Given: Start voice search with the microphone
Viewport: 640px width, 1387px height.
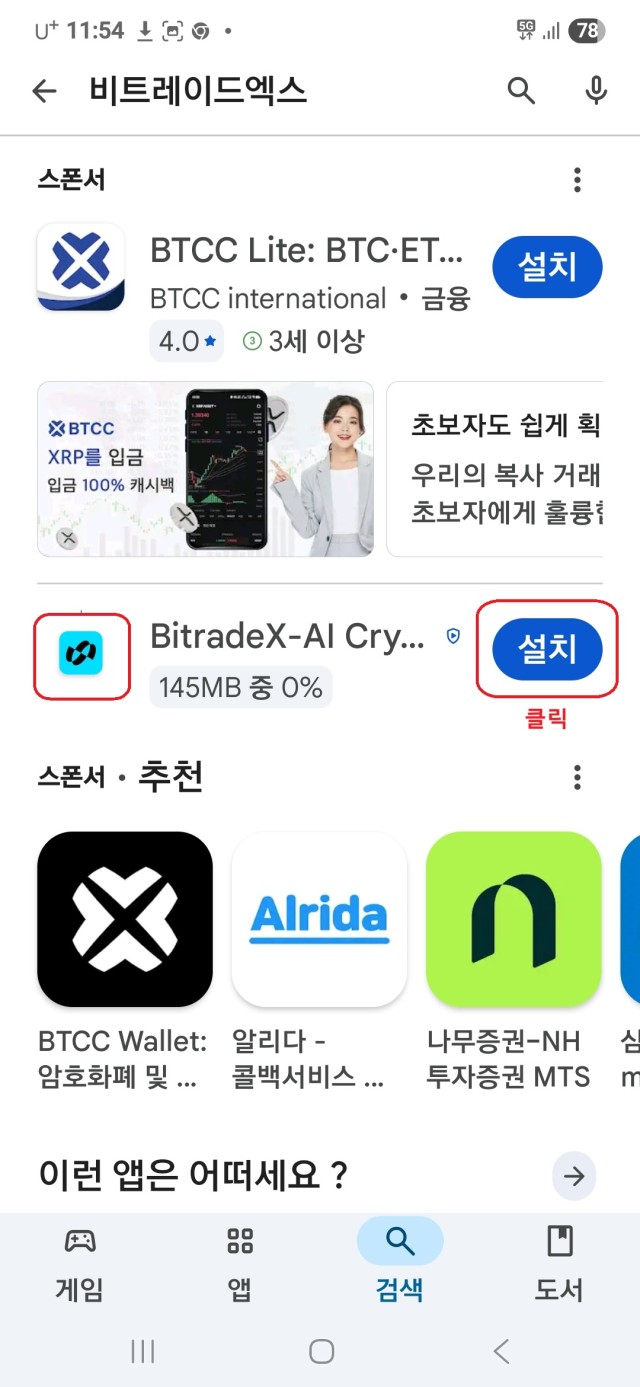Looking at the screenshot, I should tap(596, 92).
